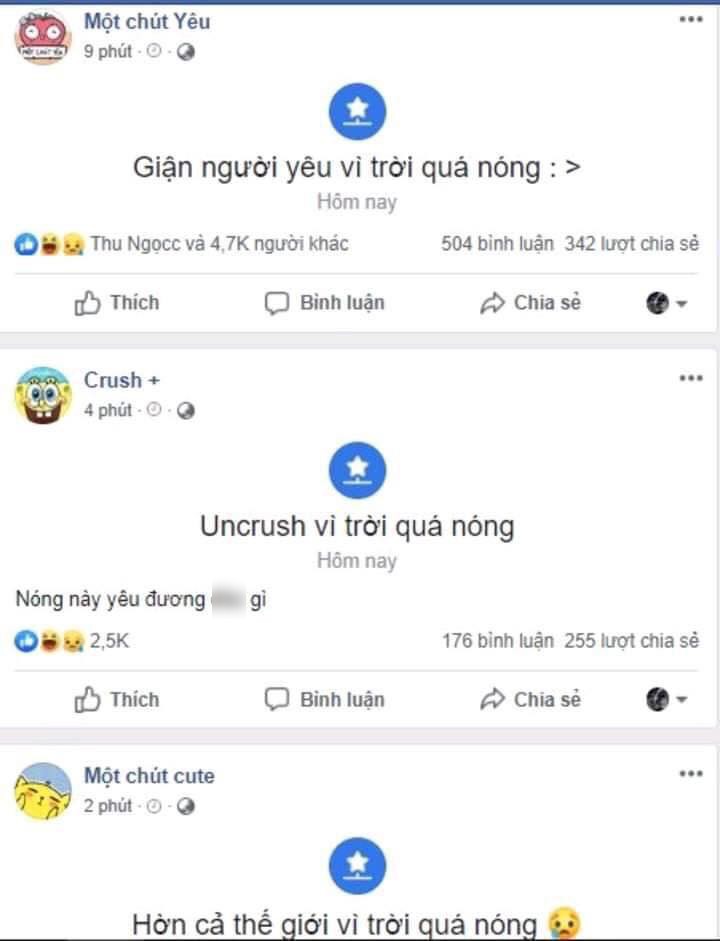Screen dimensions: 720x941
Task: Expand identity selector dropdown under Crush + post
Action: tap(668, 700)
